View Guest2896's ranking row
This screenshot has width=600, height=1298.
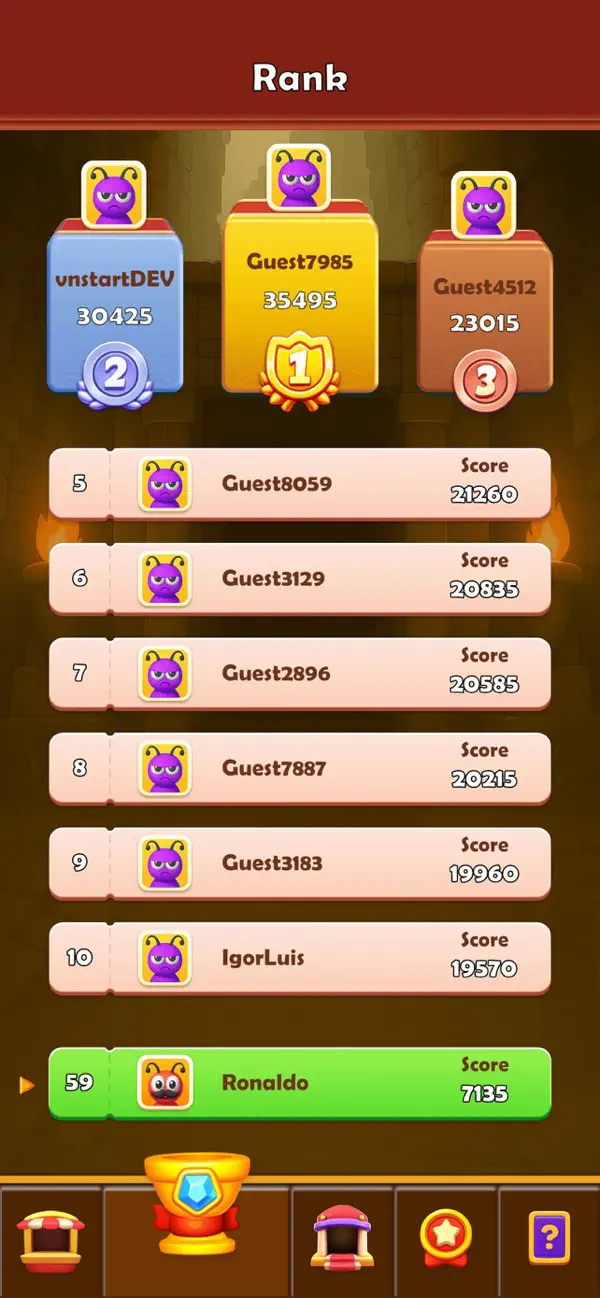[300, 674]
